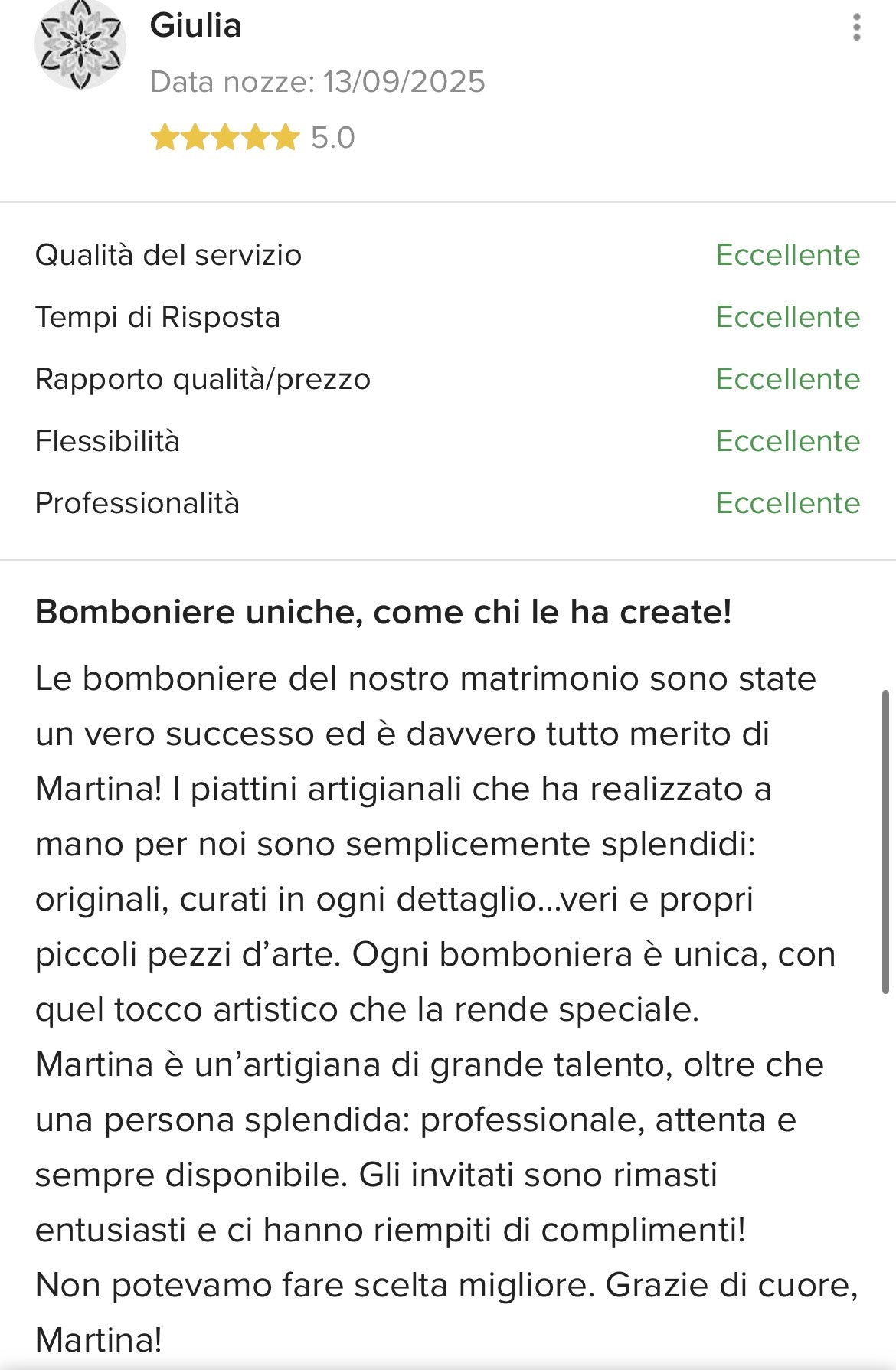896x1370 pixels.
Task: Open the overflow menu on Giulia's review
Action: (856, 28)
